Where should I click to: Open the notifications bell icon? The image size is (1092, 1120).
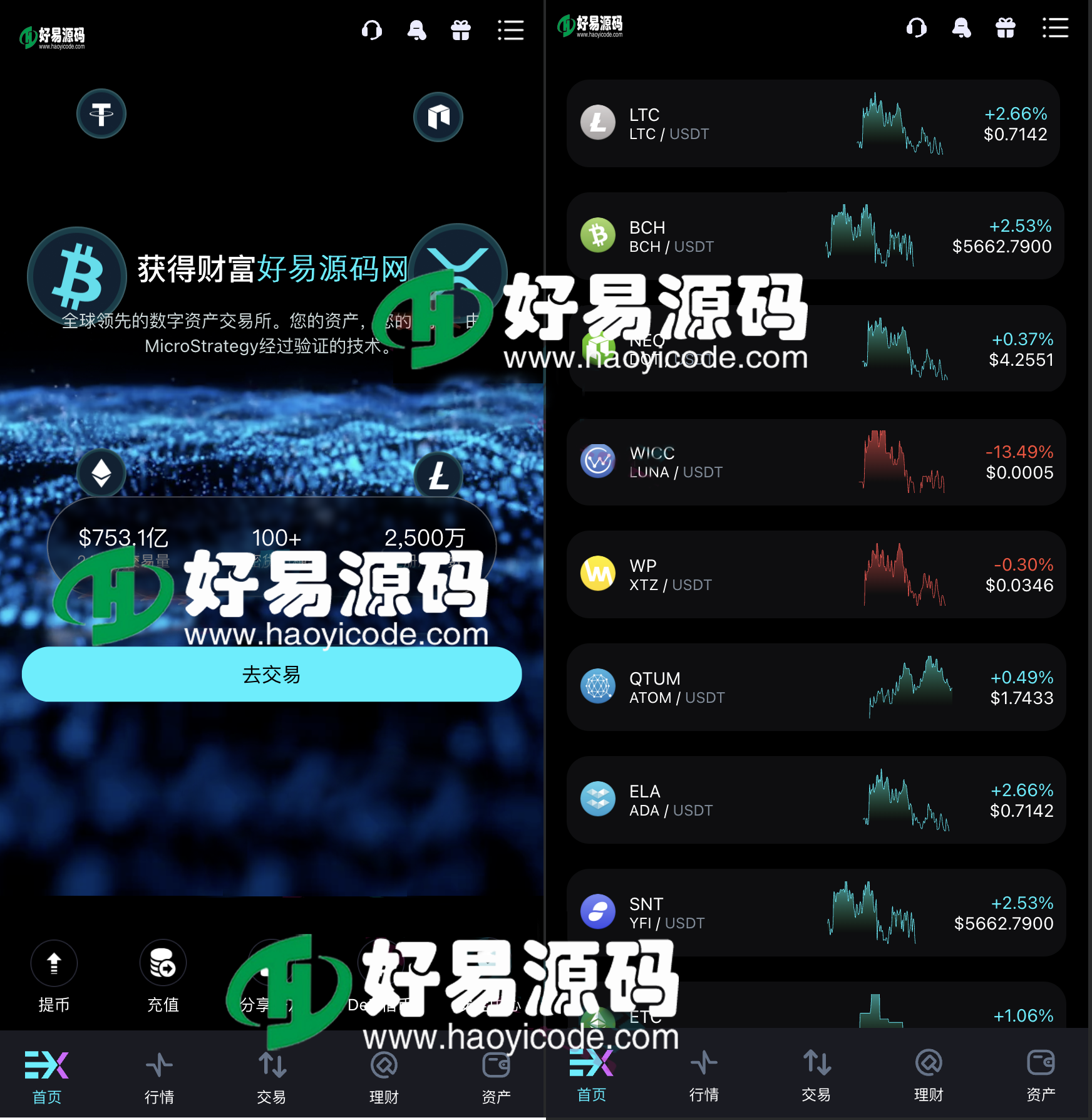[416, 30]
